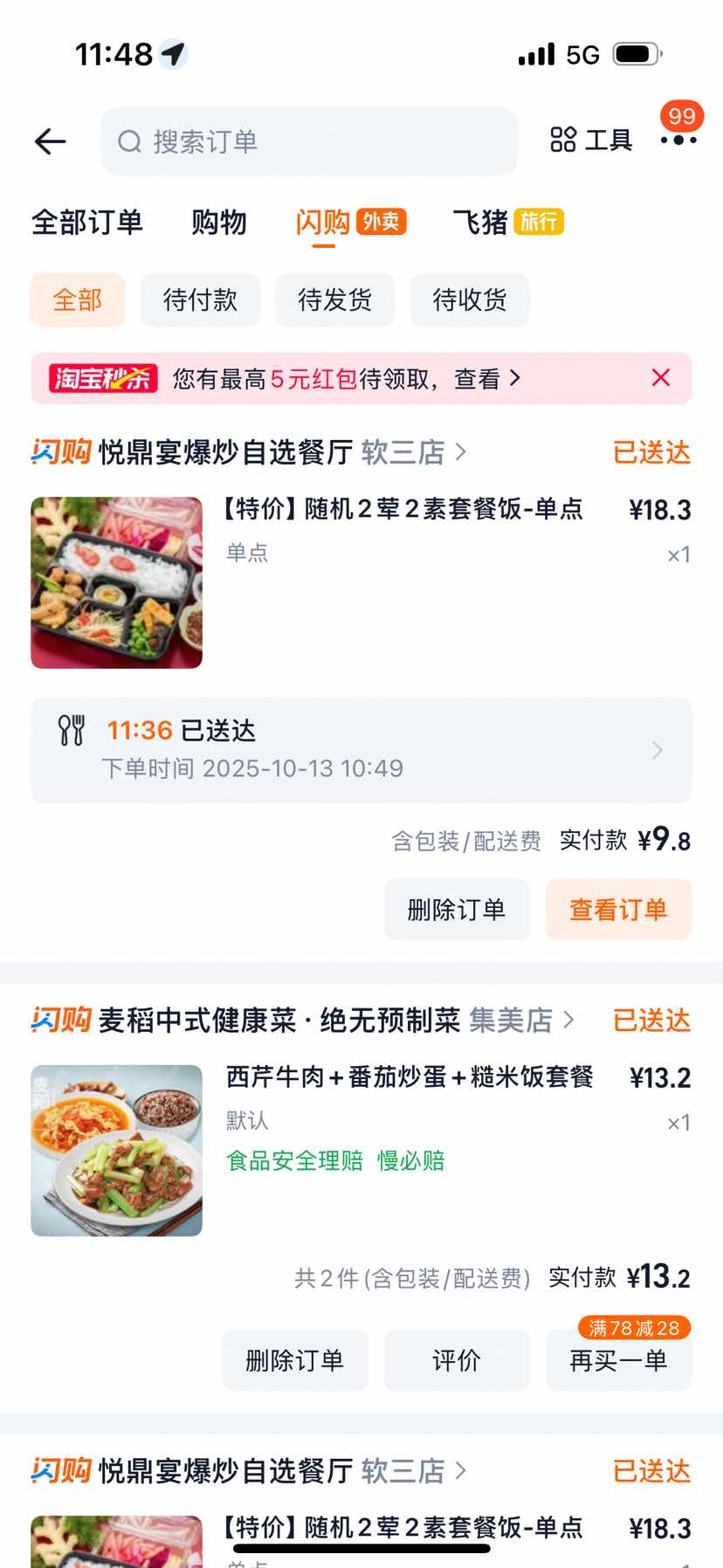Switch to the 购物 tab

219,223
